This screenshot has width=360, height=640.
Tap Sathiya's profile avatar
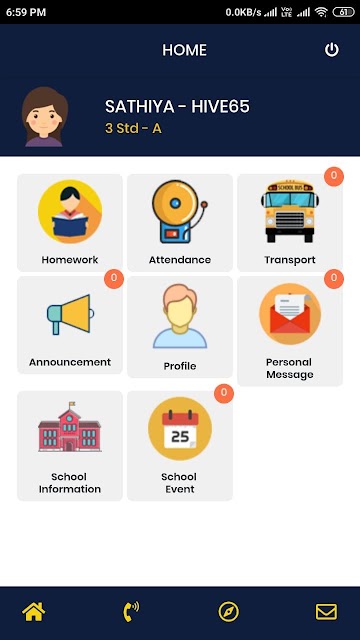(44, 117)
